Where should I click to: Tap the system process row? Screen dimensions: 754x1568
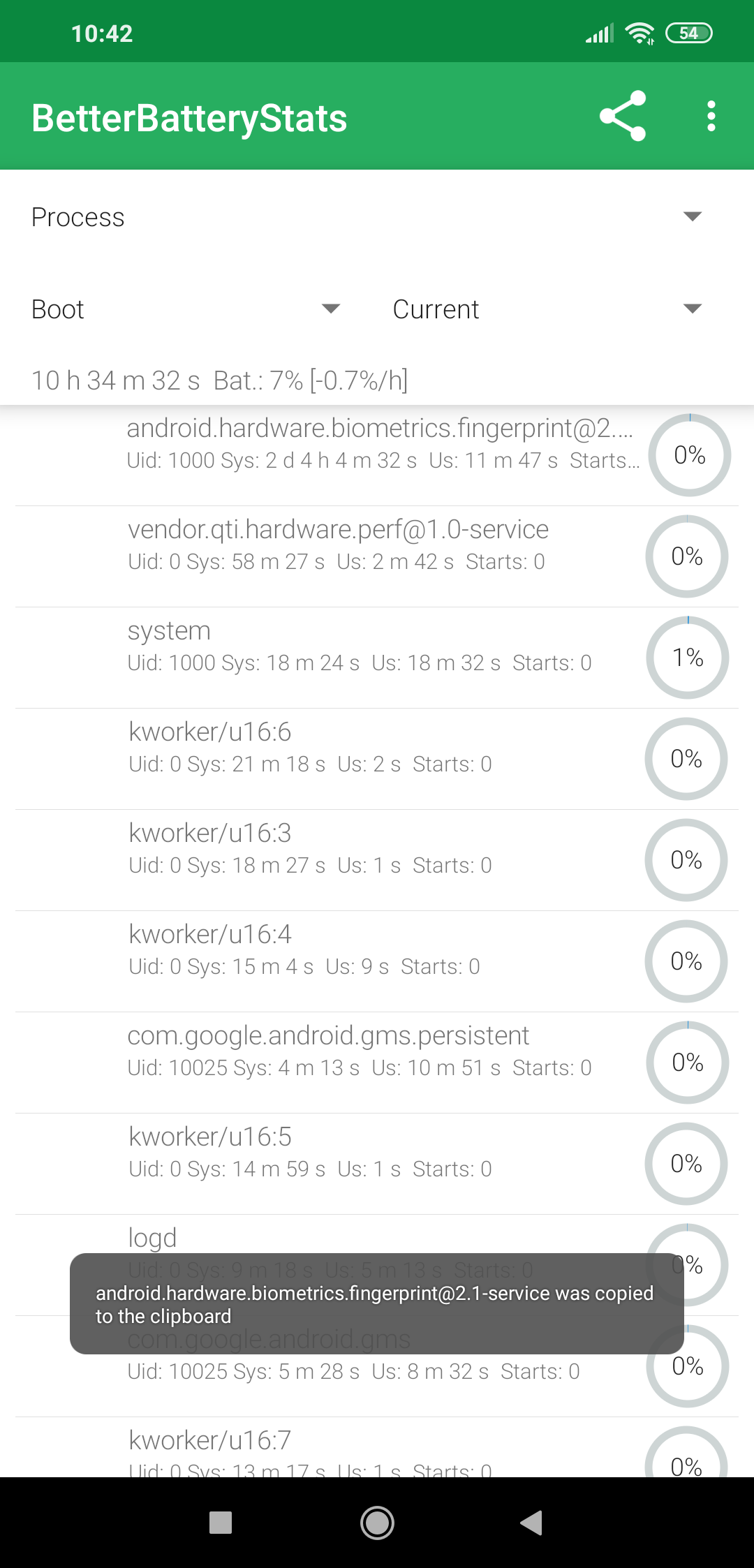(377, 658)
